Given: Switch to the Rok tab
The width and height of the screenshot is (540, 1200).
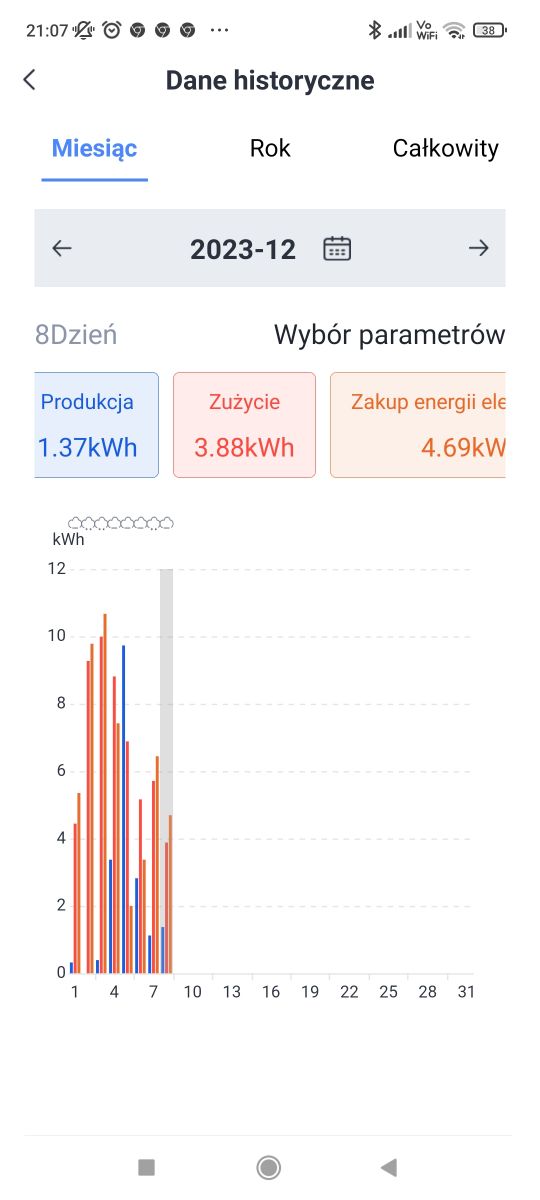Looking at the screenshot, I should [270, 149].
